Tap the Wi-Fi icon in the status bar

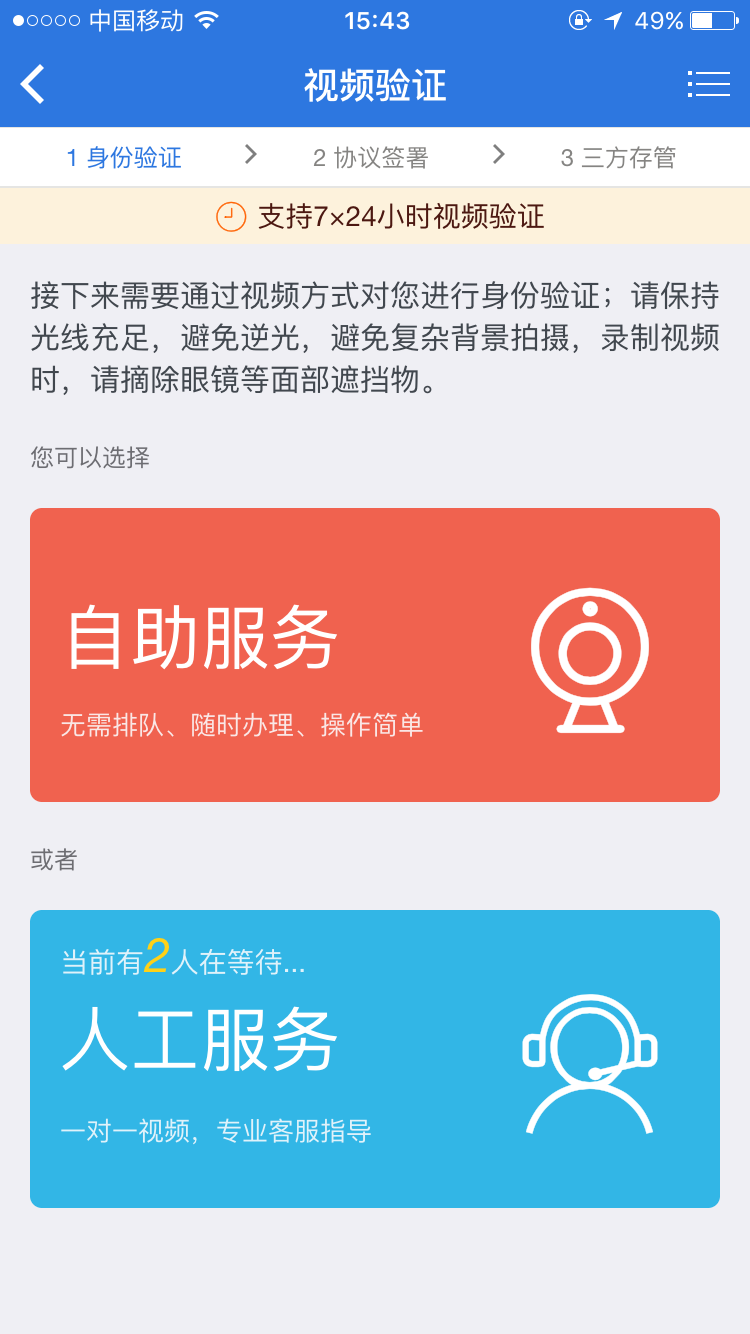click(206, 18)
